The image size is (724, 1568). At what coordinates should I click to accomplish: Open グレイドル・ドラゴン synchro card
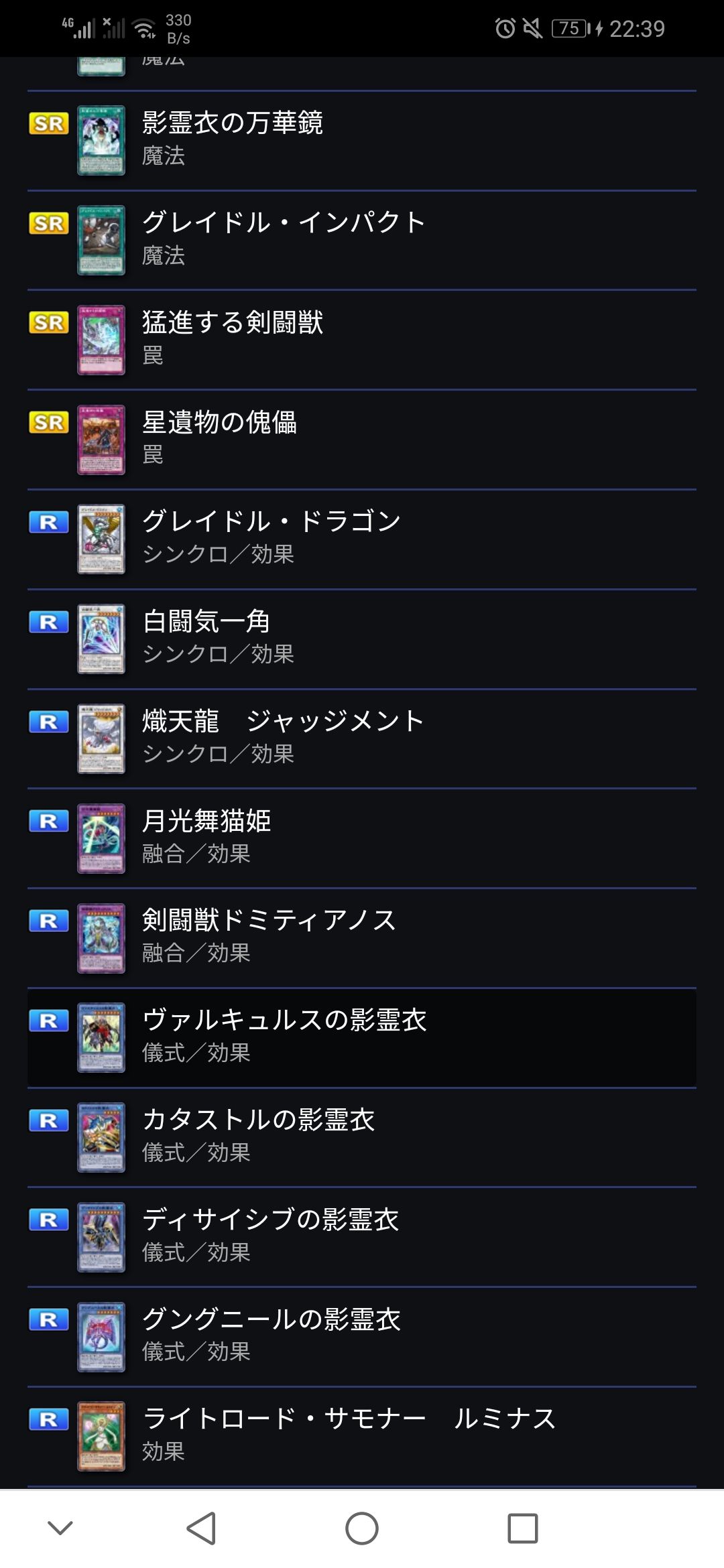point(361,539)
